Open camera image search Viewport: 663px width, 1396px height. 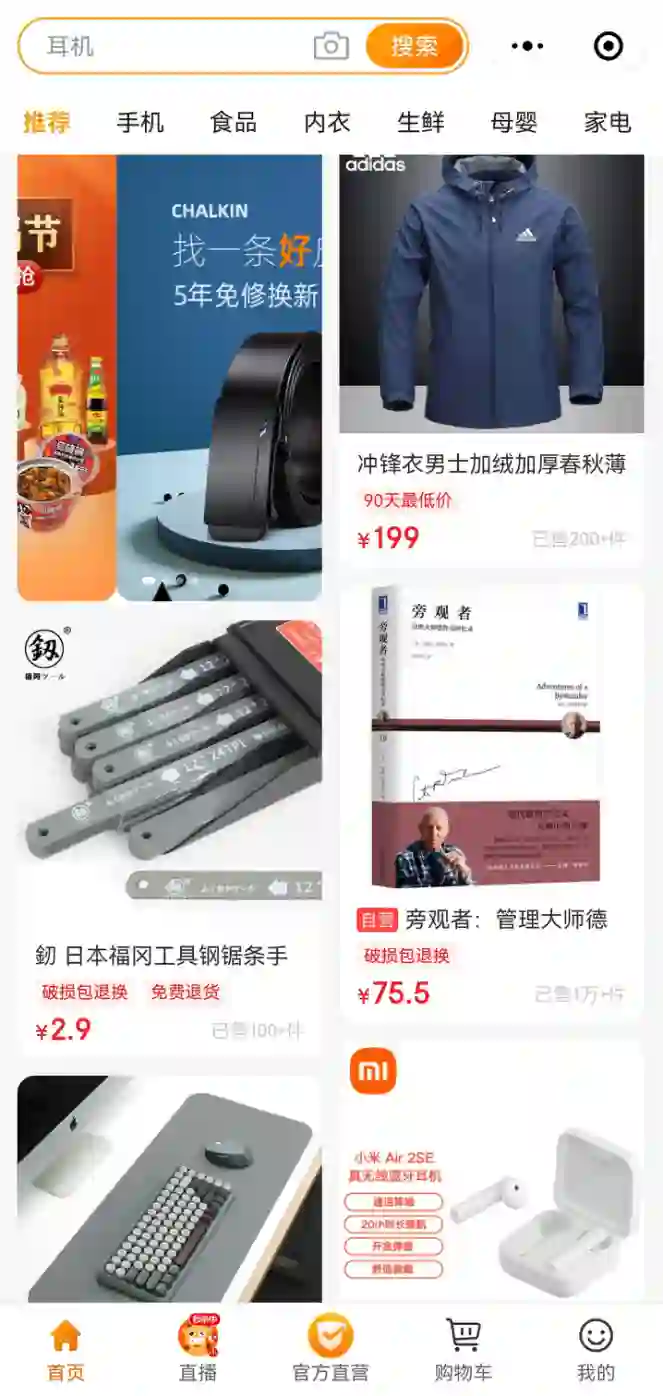[x=331, y=46]
